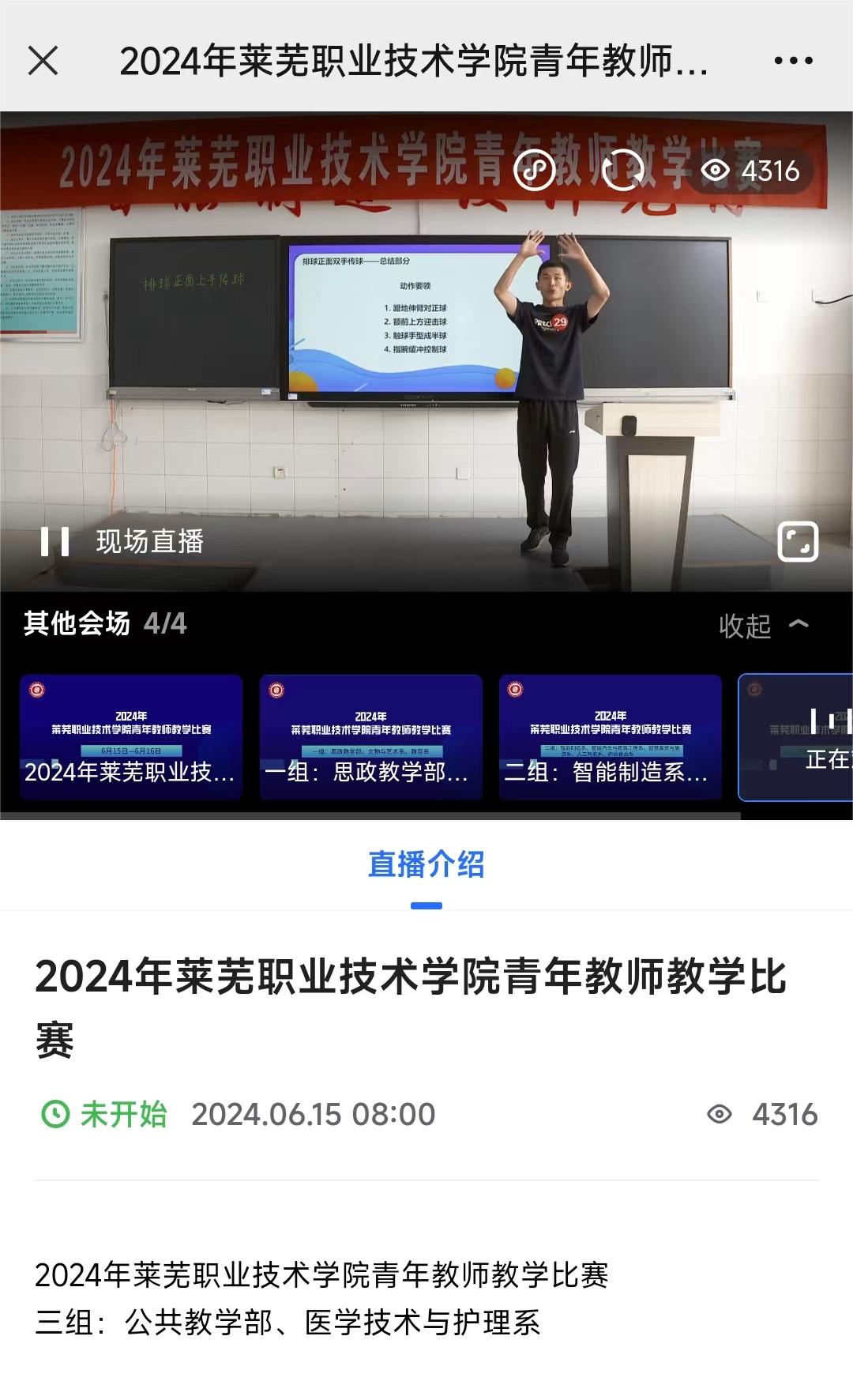The image size is (853, 1400).
Task: Collapse the 其他会场 list with 收起
Action: (763, 626)
